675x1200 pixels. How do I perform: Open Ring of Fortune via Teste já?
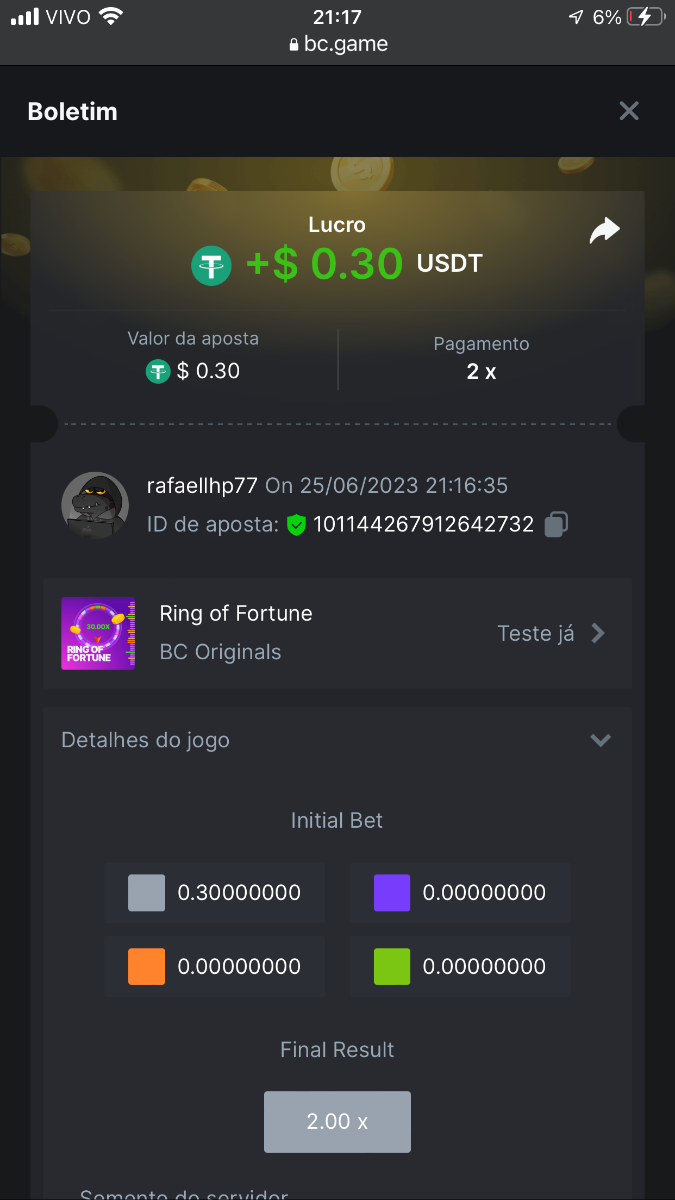tap(552, 633)
